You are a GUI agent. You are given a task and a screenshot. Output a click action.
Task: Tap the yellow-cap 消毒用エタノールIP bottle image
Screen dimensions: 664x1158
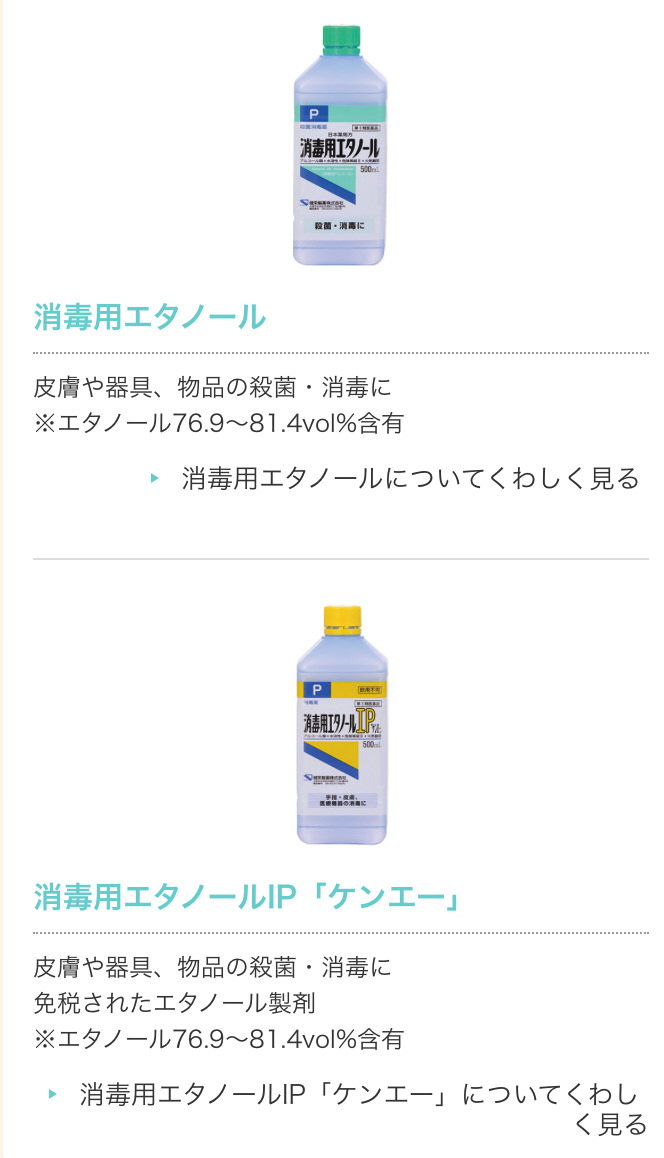341,724
